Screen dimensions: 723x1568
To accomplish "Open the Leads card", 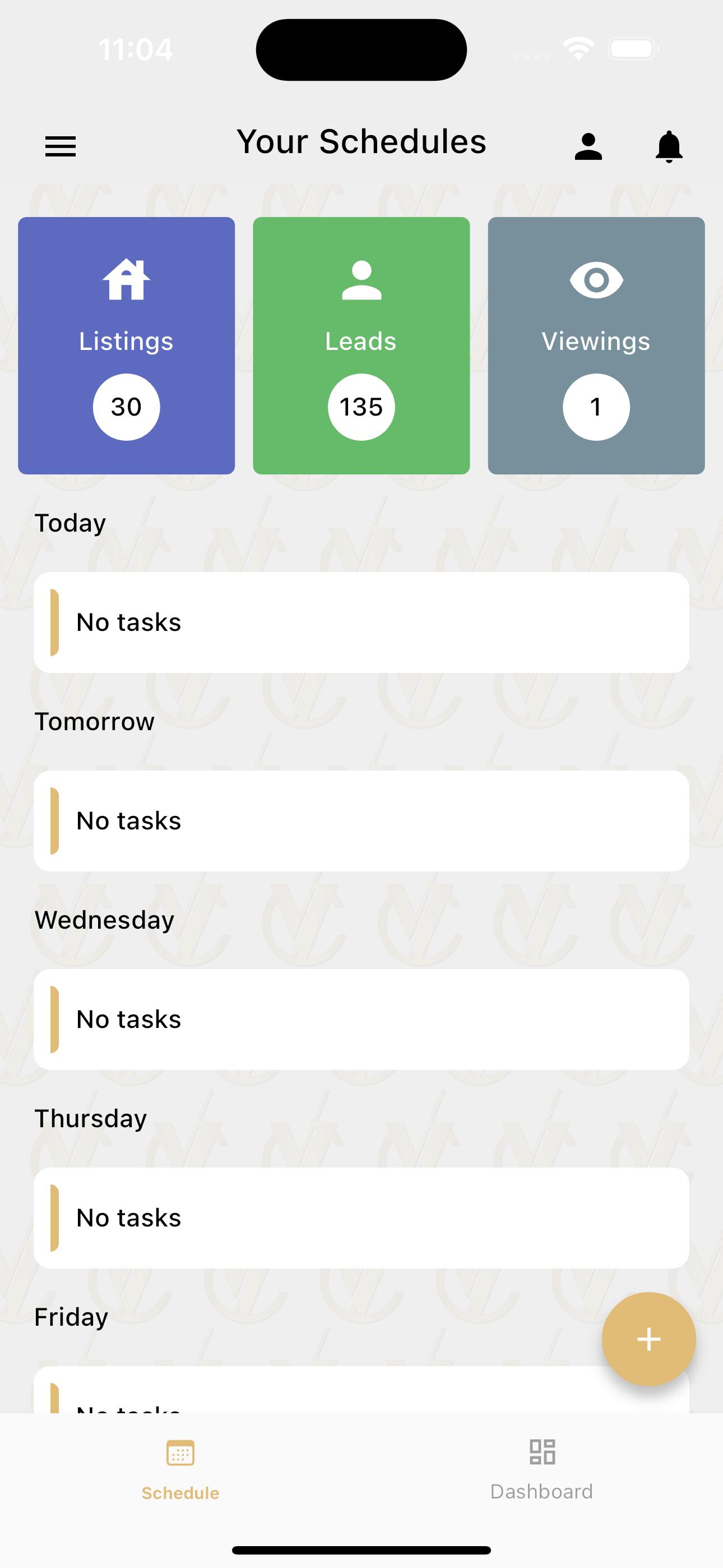I will (x=361, y=345).
